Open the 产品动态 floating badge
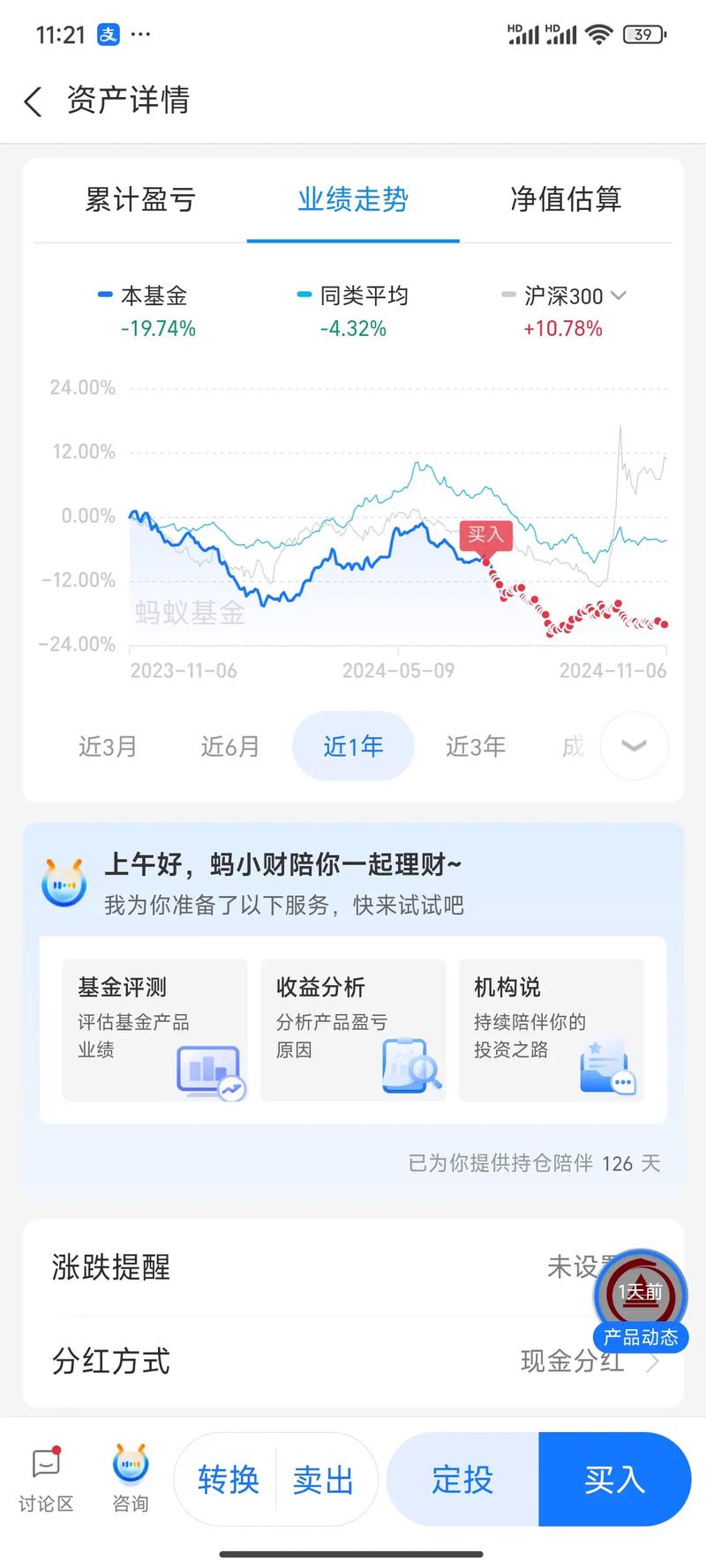This screenshot has width=706, height=1568. pos(641,1301)
